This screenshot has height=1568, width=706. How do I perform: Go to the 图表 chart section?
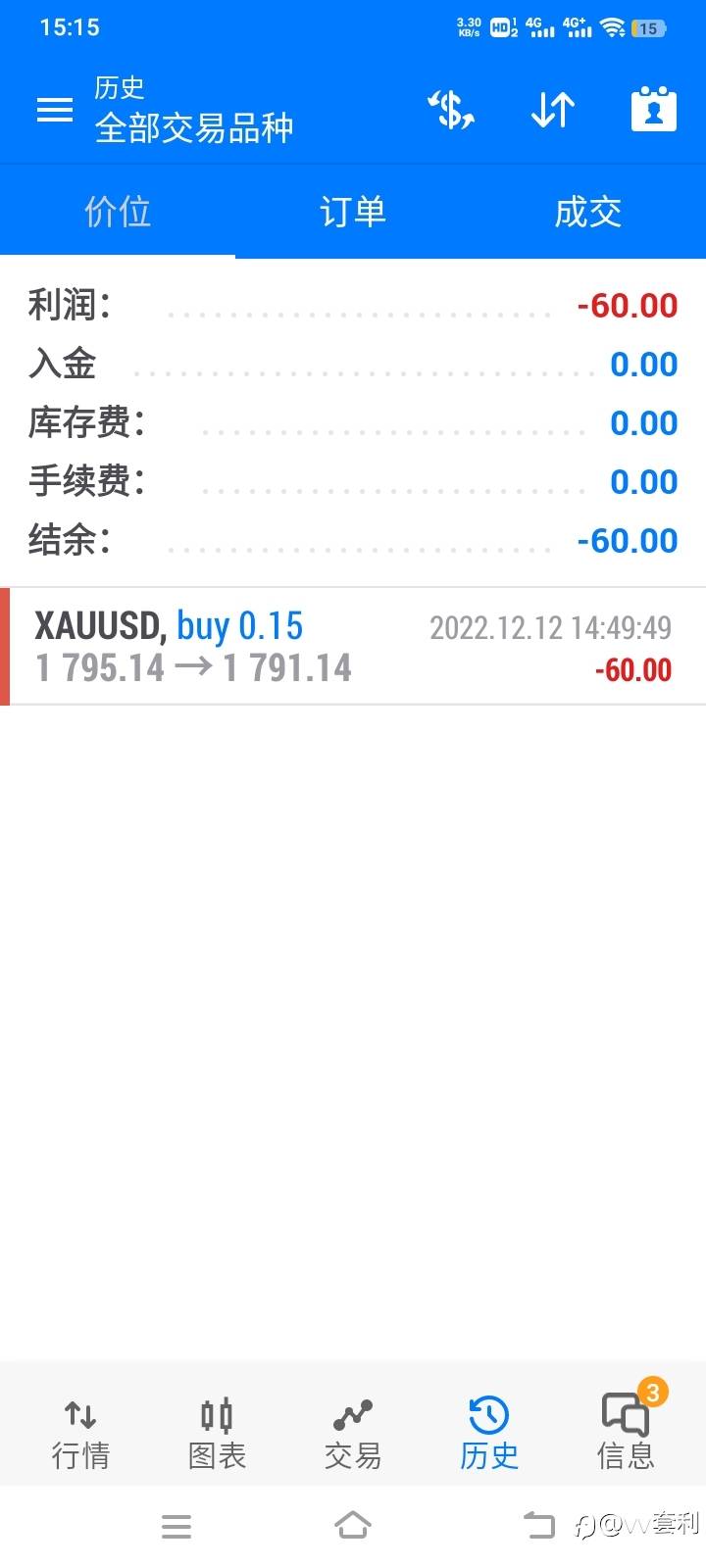pos(217,1434)
